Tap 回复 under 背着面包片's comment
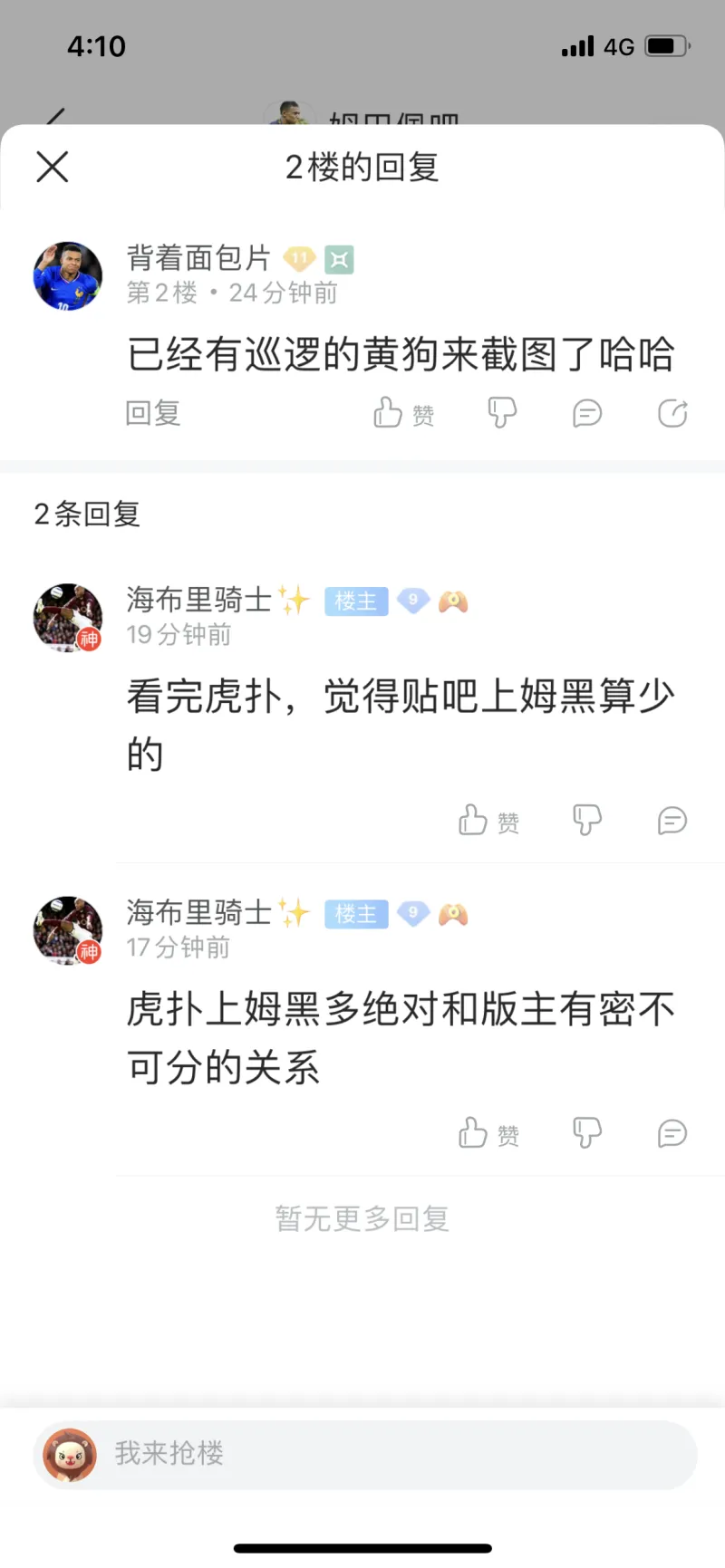 pos(153,413)
